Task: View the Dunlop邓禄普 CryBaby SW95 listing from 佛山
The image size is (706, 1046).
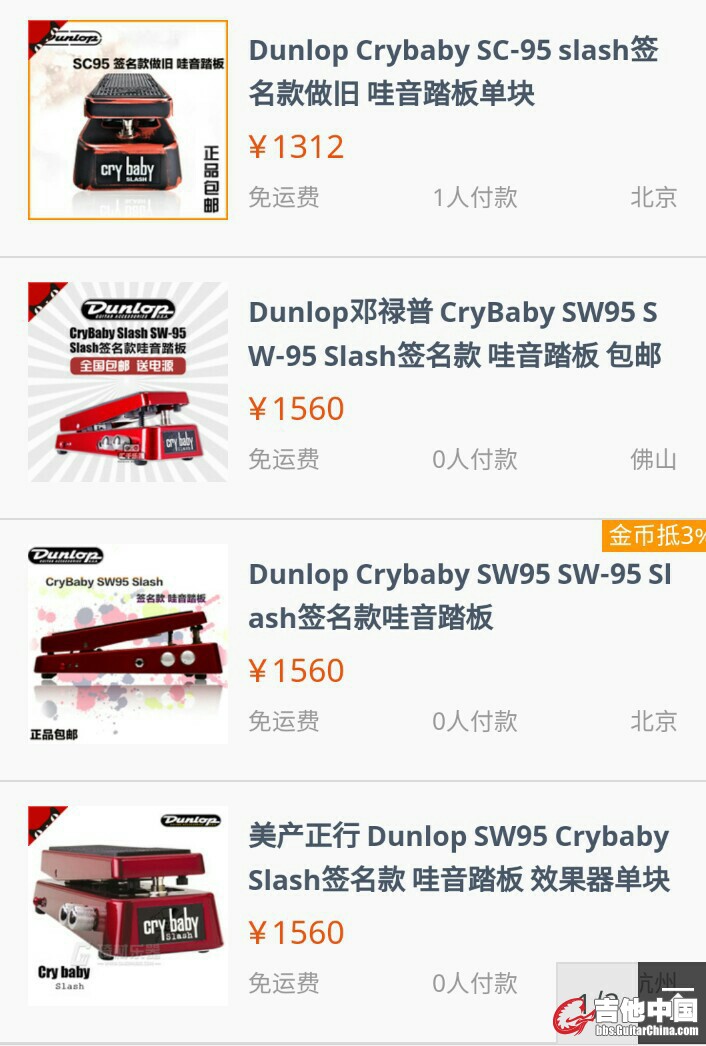Action: click(453, 334)
